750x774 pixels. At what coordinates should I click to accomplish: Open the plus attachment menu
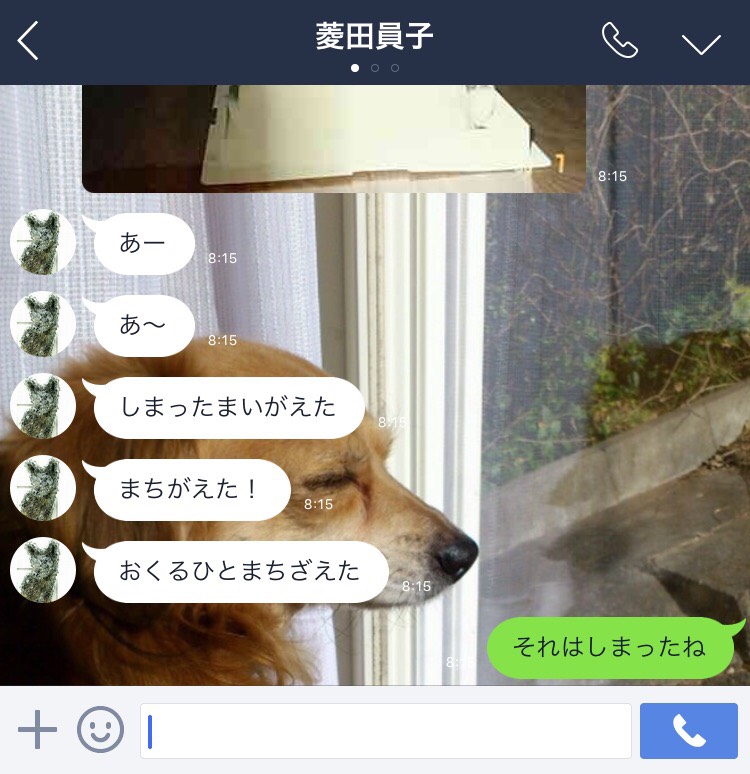tap(37, 731)
